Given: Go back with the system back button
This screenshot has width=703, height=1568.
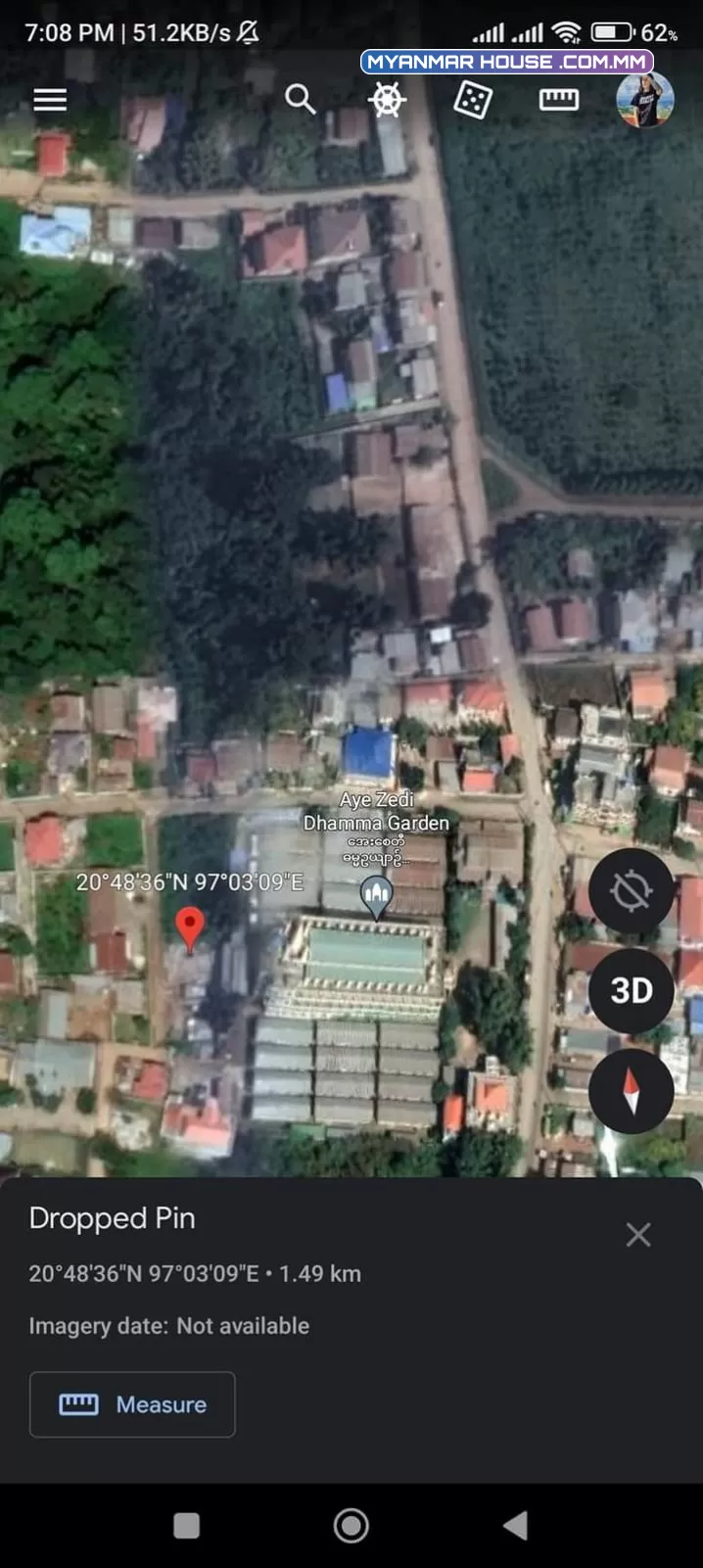Looking at the screenshot, I should [x=515, y=1525].
